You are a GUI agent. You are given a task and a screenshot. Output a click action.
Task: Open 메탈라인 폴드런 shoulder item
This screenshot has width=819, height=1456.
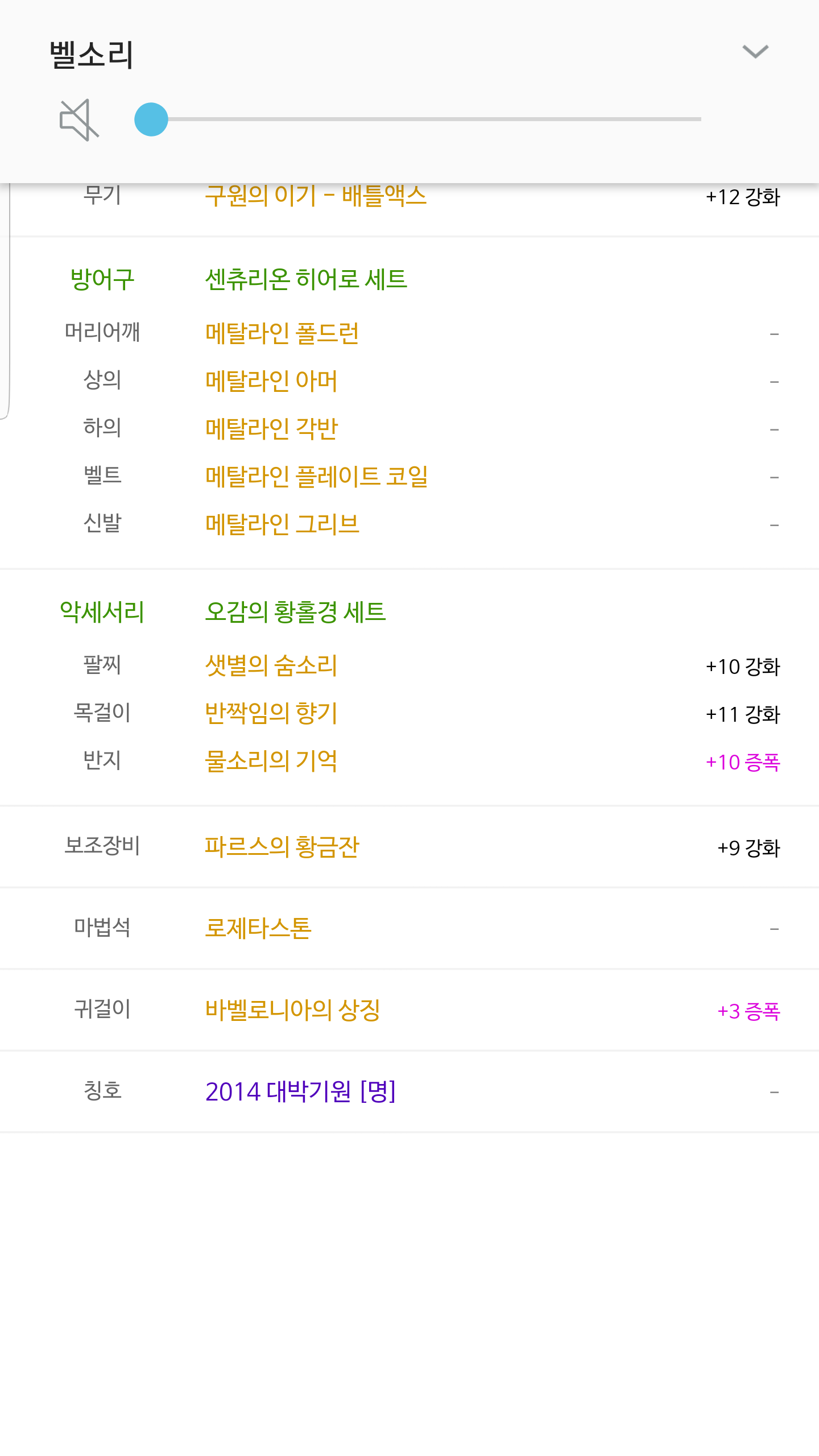[282, 333]
